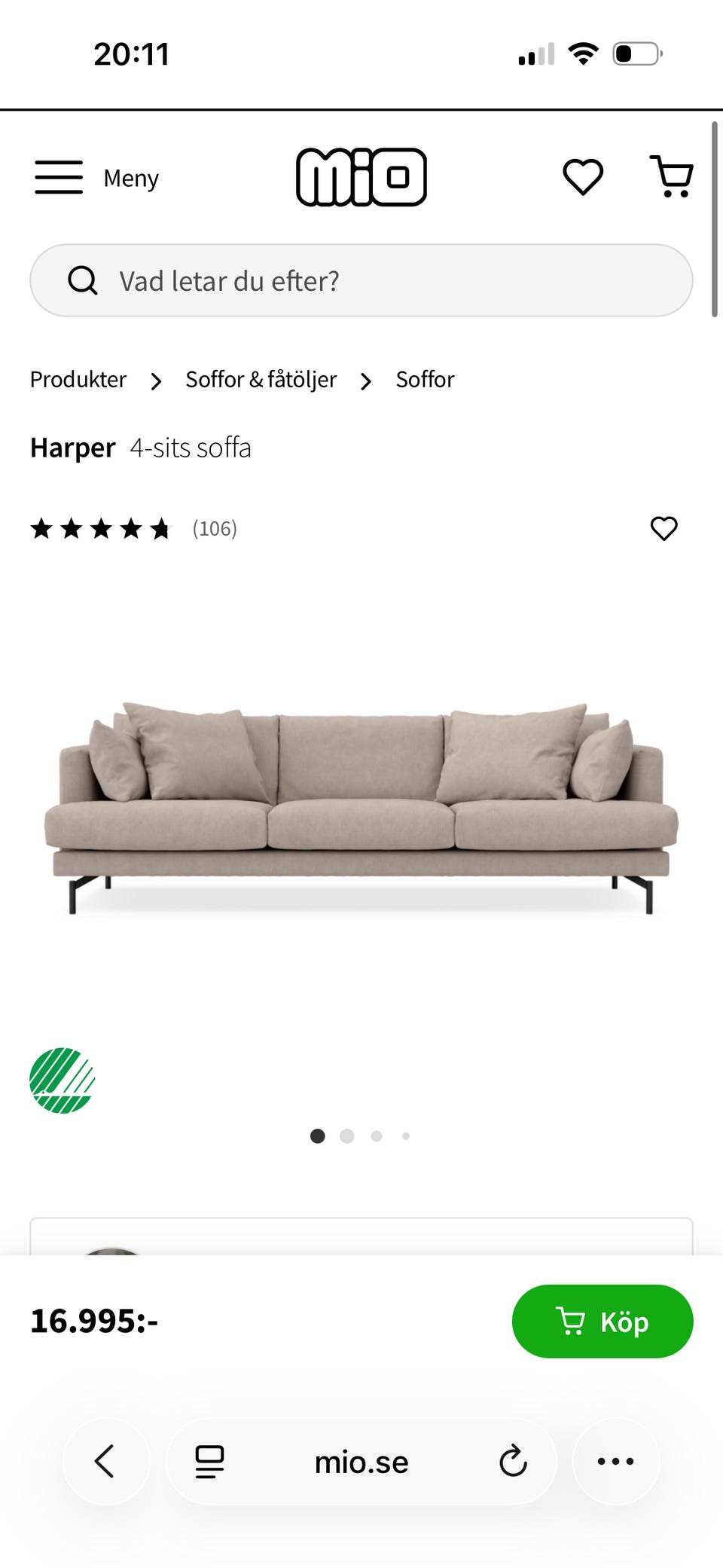The height and width of the screenshot is (1568, 723).
Task: Go back in the browser
Action: point(105,1462)
